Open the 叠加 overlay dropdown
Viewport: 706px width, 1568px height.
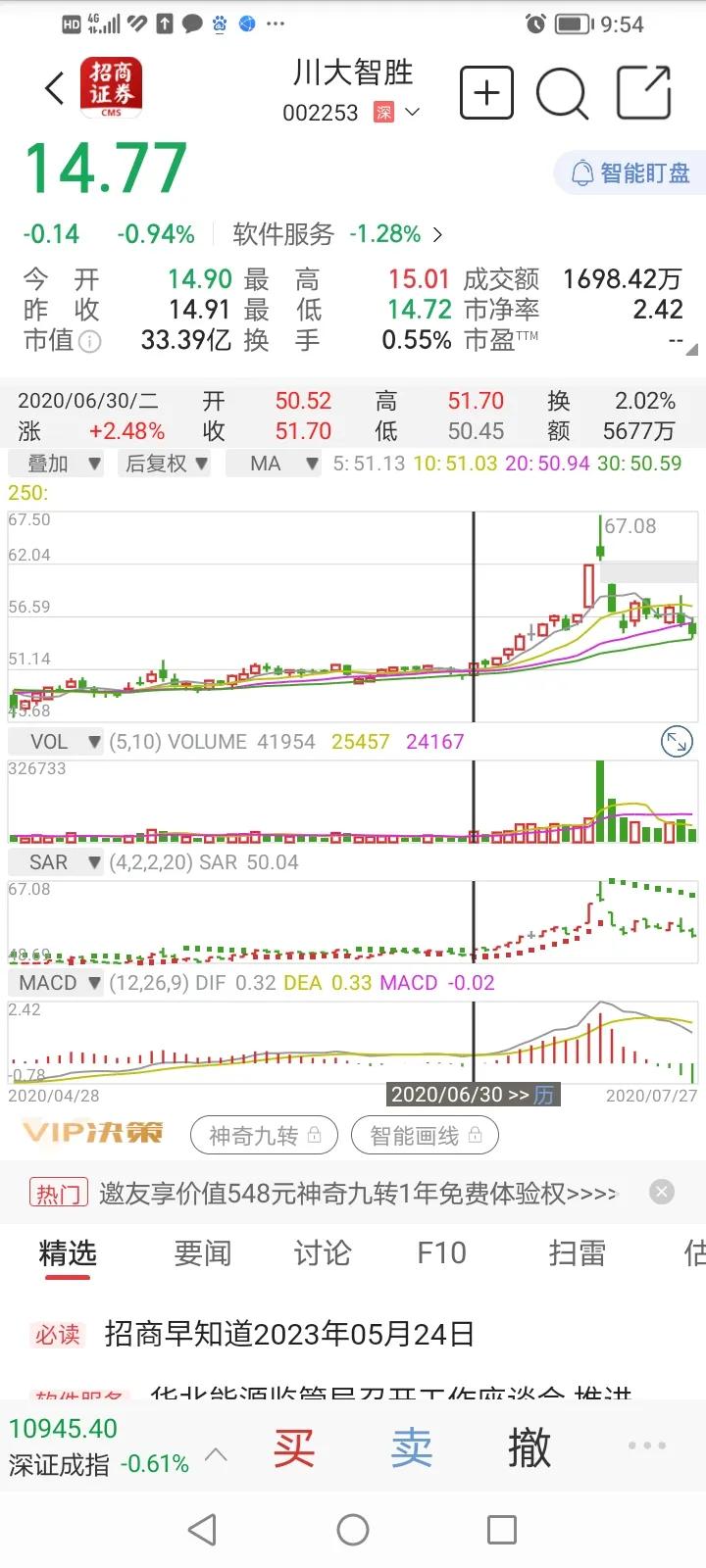(56, 463)
